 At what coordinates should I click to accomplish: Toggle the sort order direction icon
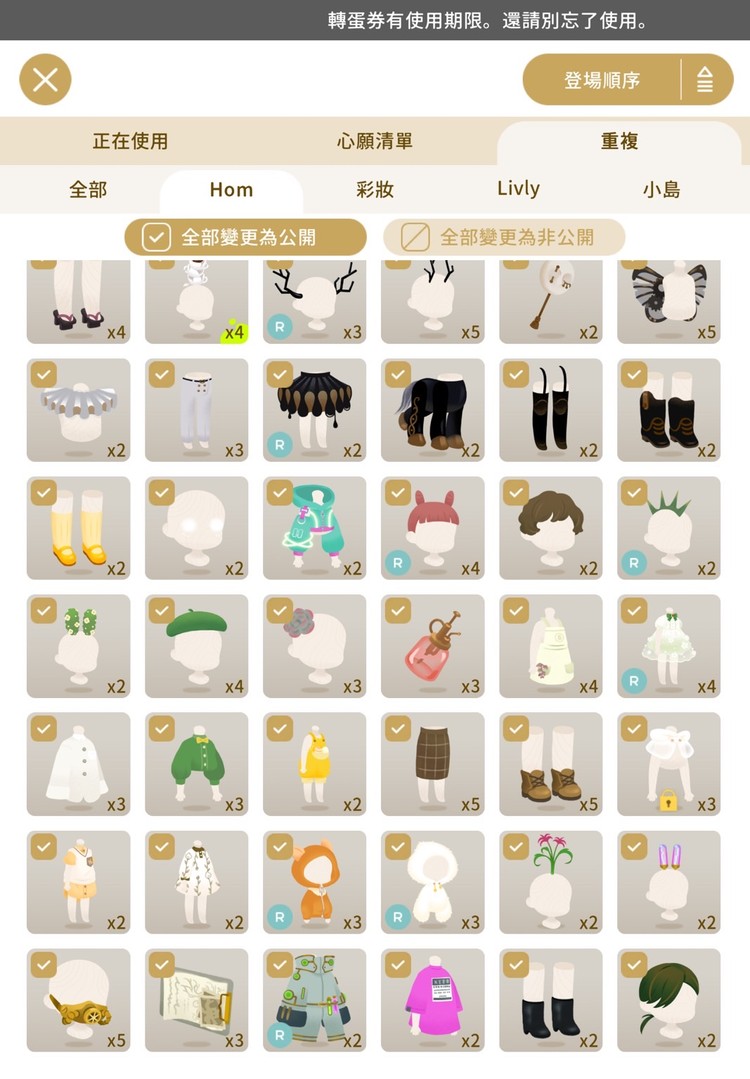[705, 80]
